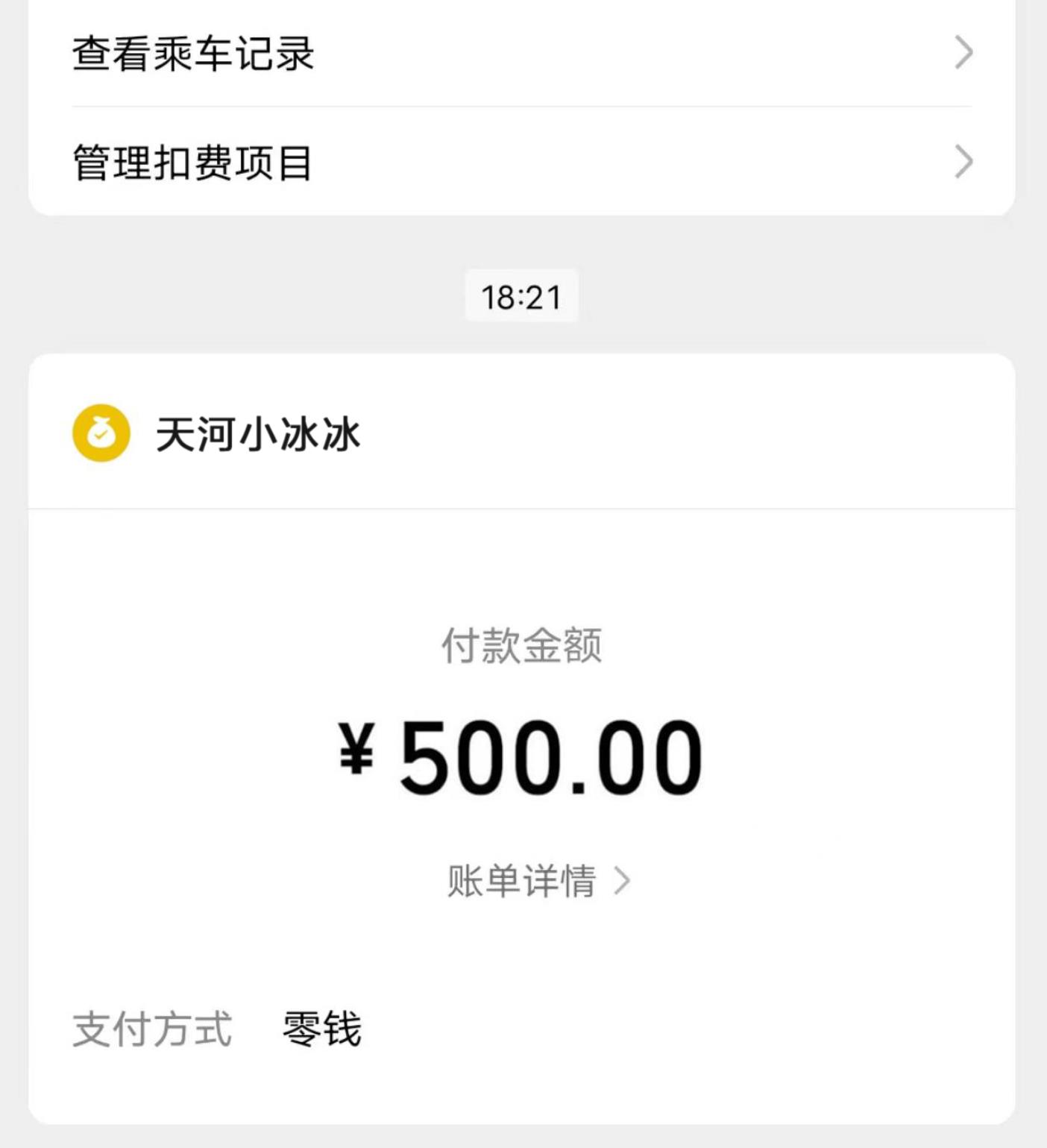
Task: Click the clock symbol inside the money bag icon
Action: [100, 430]
